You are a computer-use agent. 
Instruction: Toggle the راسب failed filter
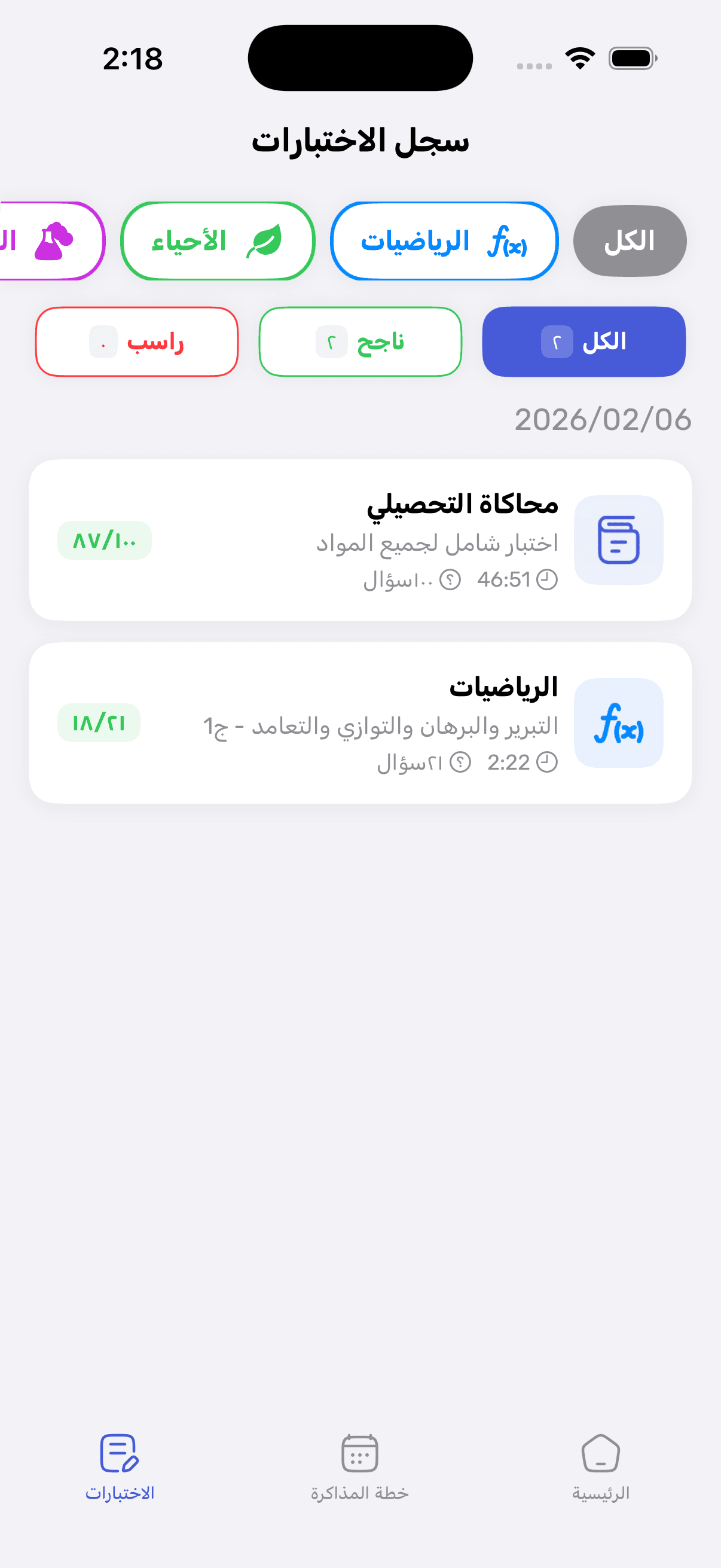[x=137, y=341]
